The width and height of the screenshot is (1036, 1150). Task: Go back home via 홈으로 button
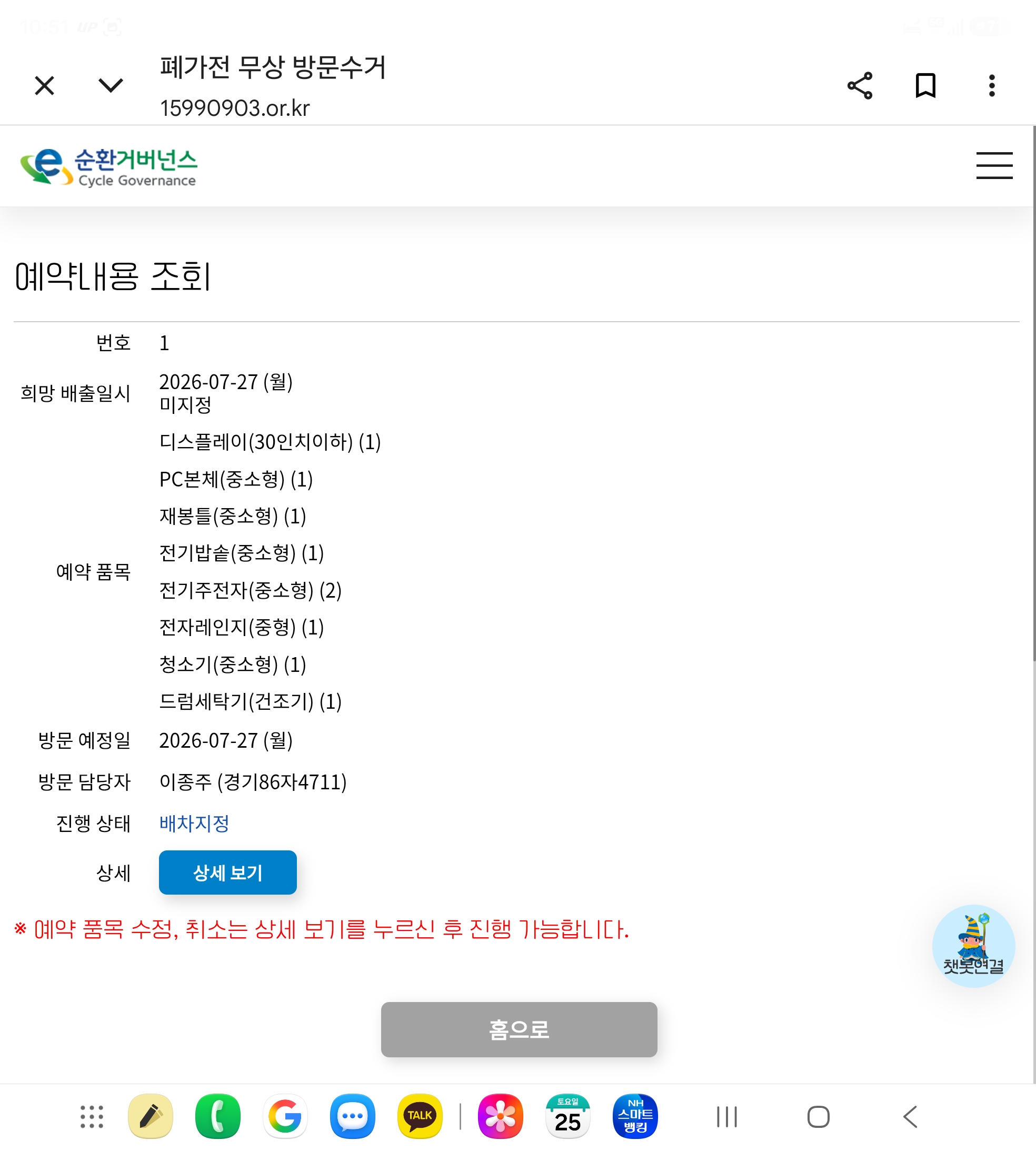click(519, 1029)
